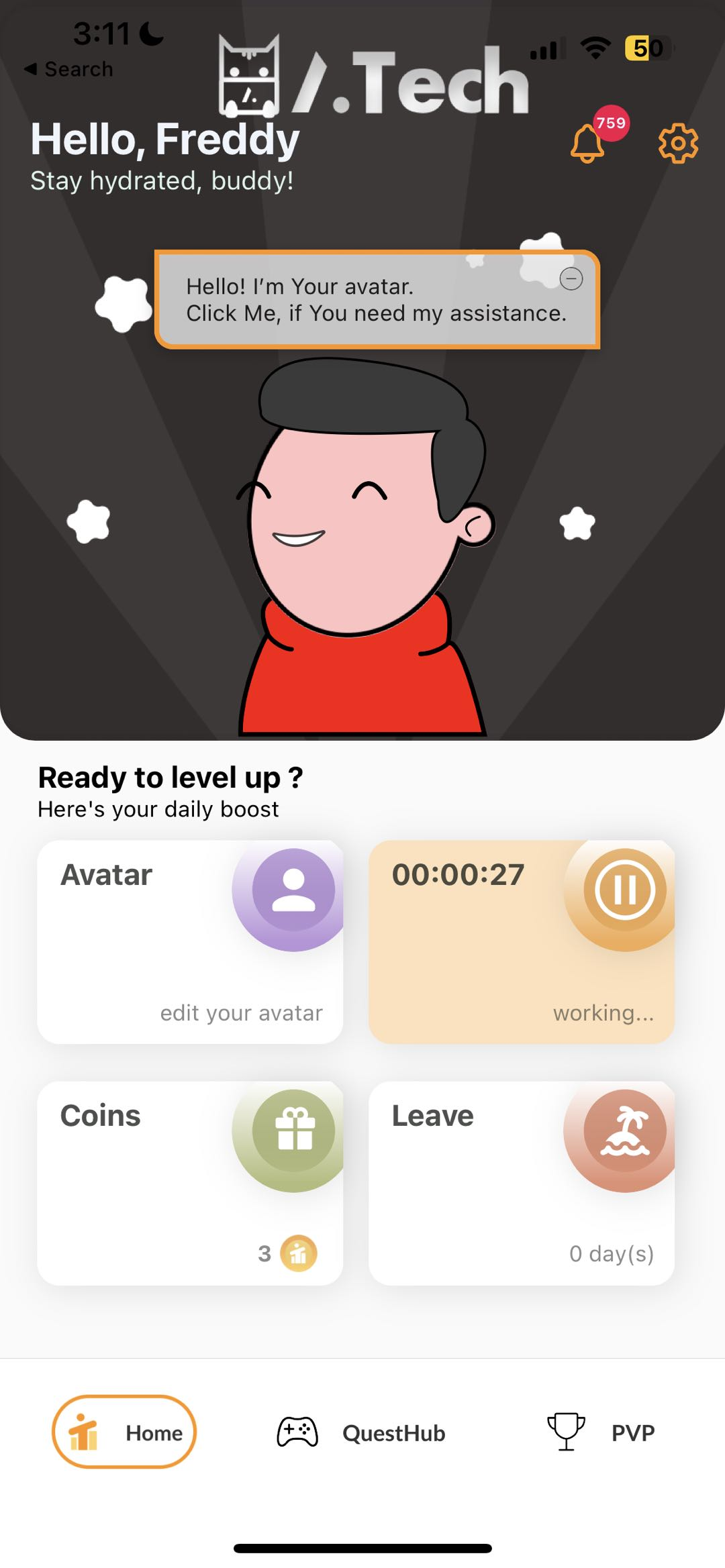Return to Search via back link
This screenshot has width=725, height=1568.
pos(69,69)
